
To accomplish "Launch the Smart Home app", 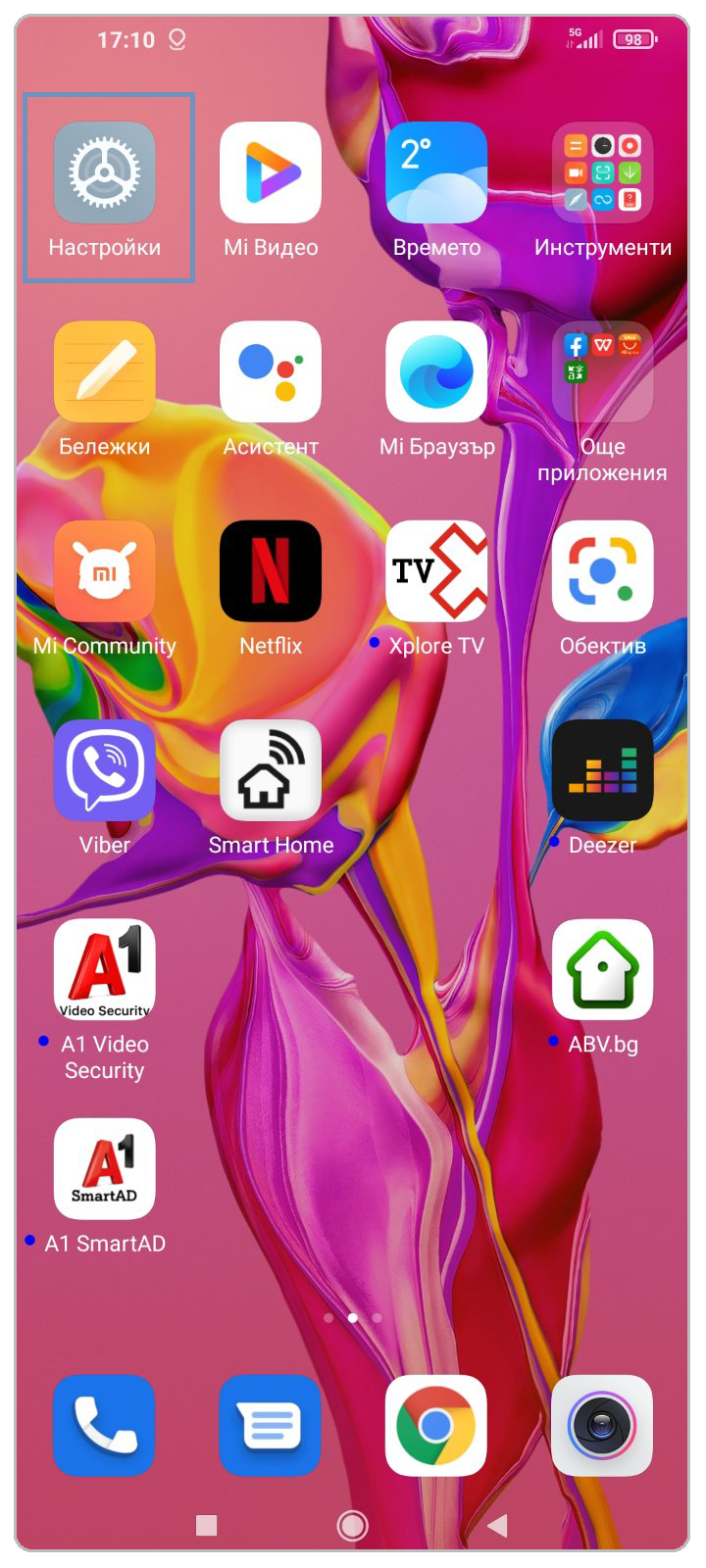I will pos(271,770).
